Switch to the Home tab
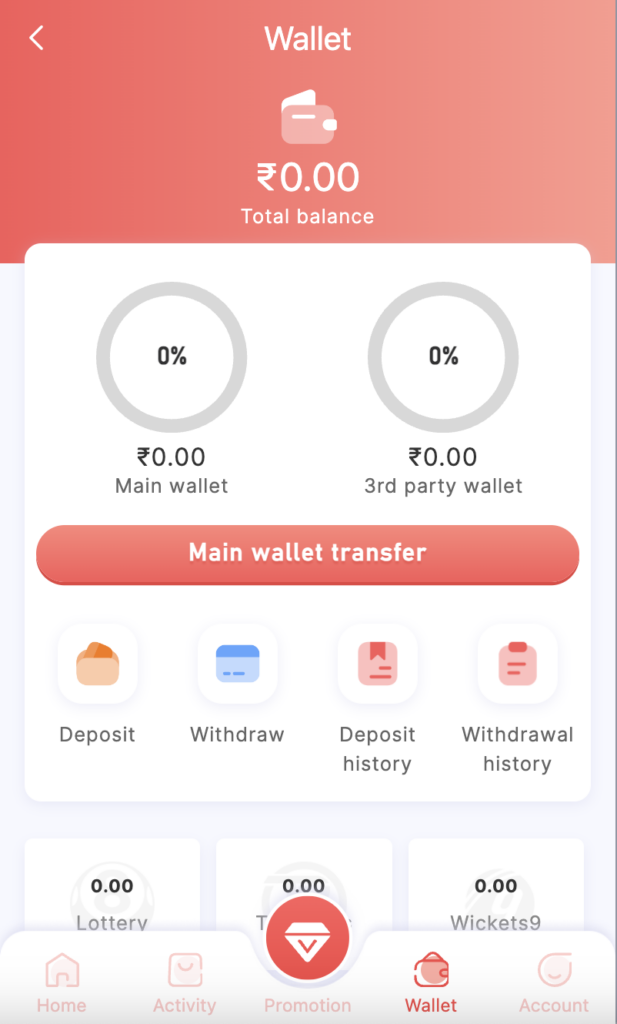The height and width of the screenshot is (1024, 617). pos(62,984)
